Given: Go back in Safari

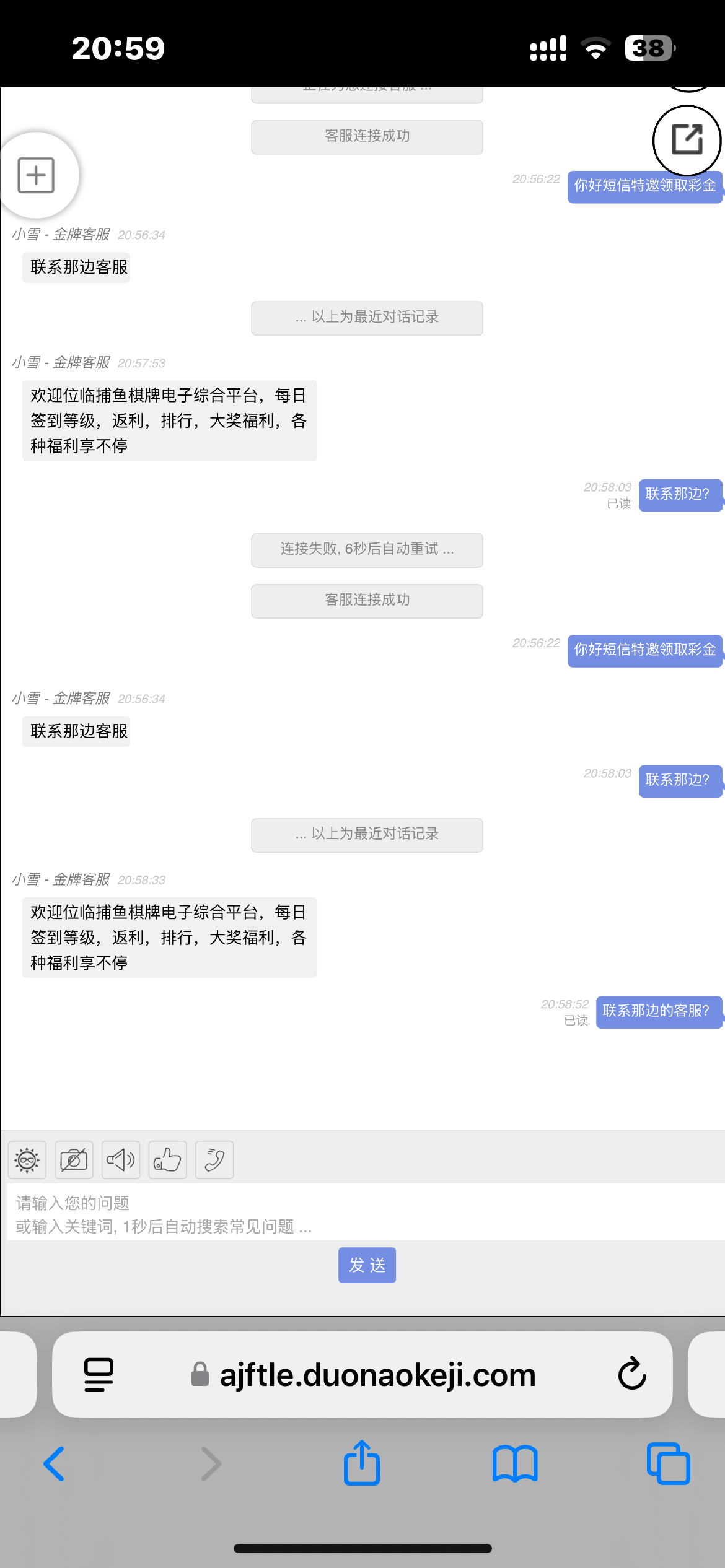Looking at the screenshot, I should click(55, 1464).
